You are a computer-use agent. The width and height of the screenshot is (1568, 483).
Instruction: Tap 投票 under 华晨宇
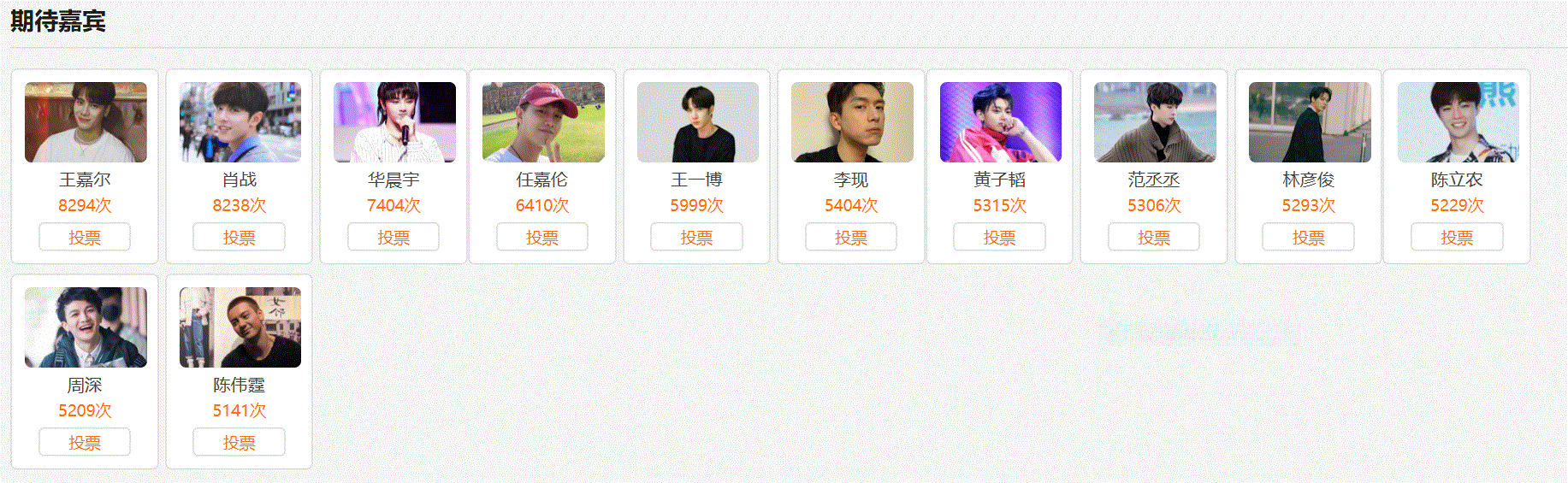pyautogui.click(x=393, y=237)
